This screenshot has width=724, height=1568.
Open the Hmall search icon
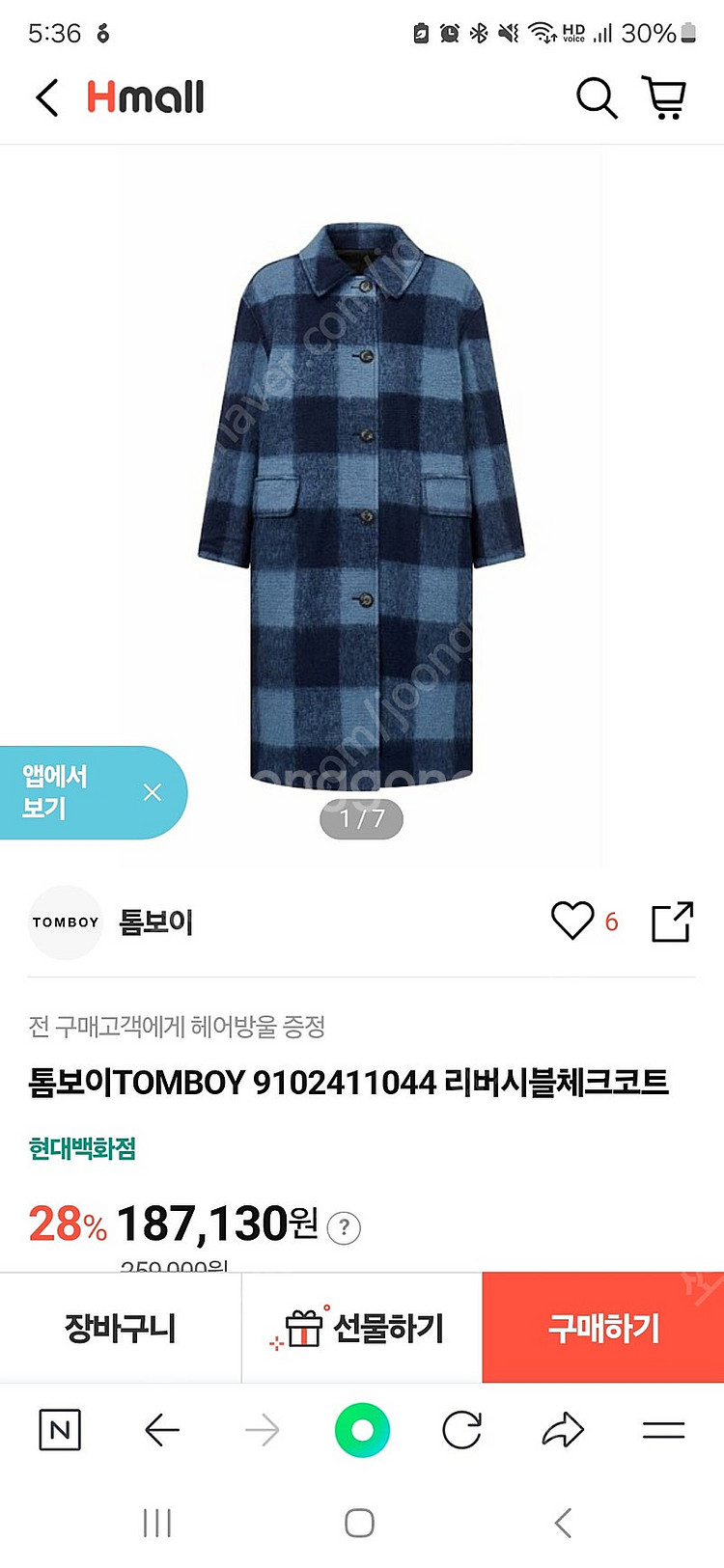coord(597,97)
